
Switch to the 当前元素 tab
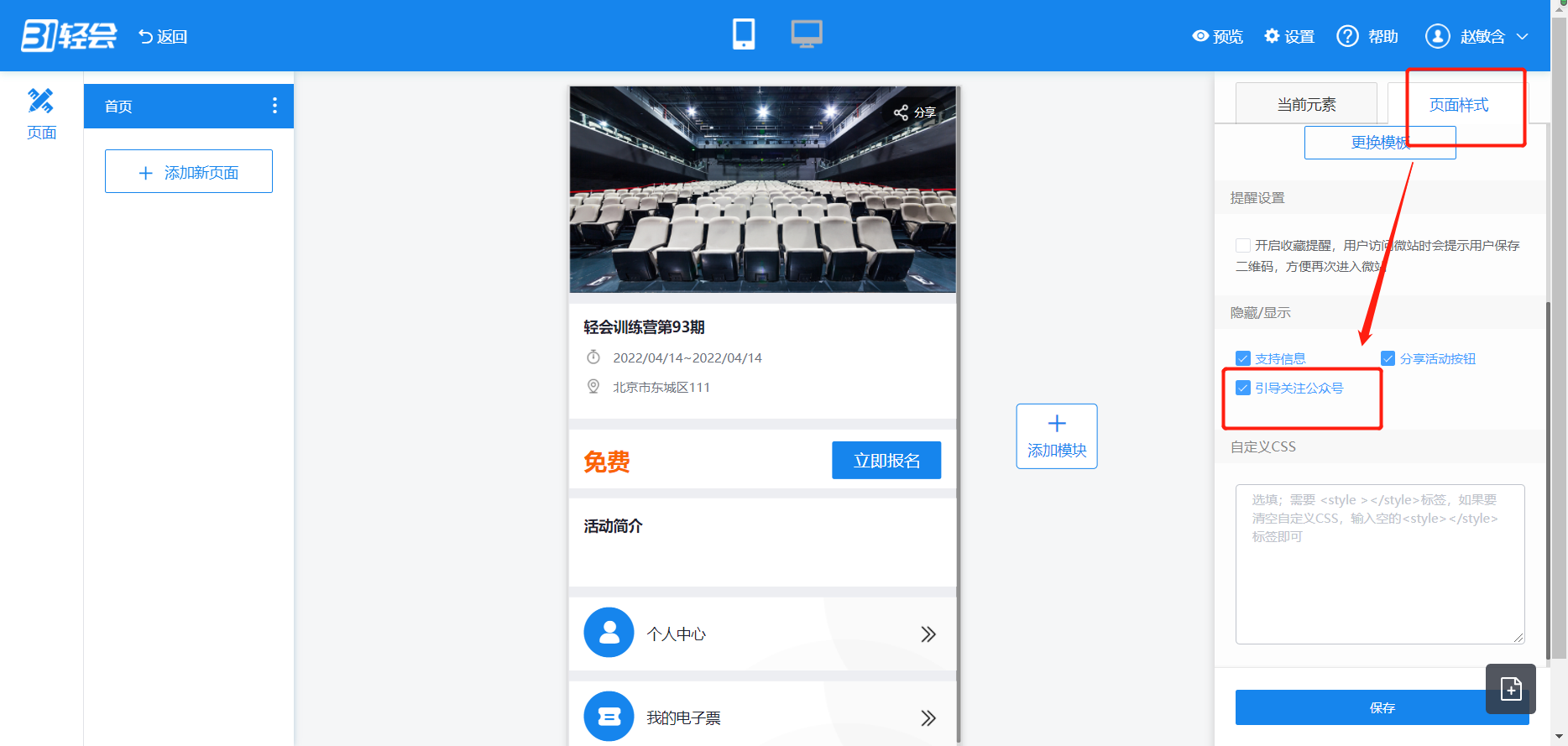[1305, 105]
